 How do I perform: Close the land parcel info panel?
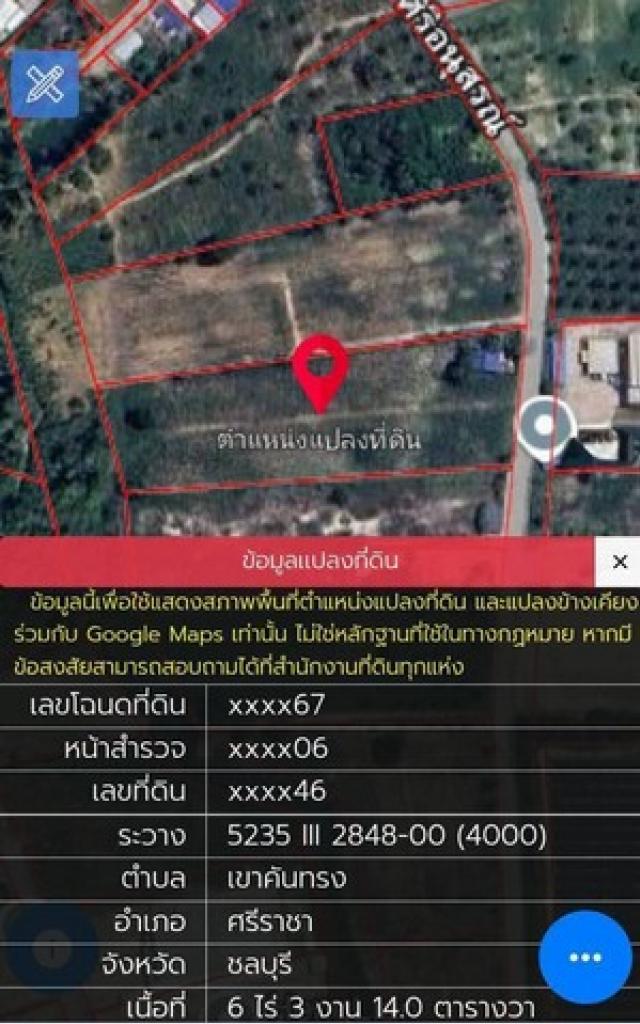point(618,561)
